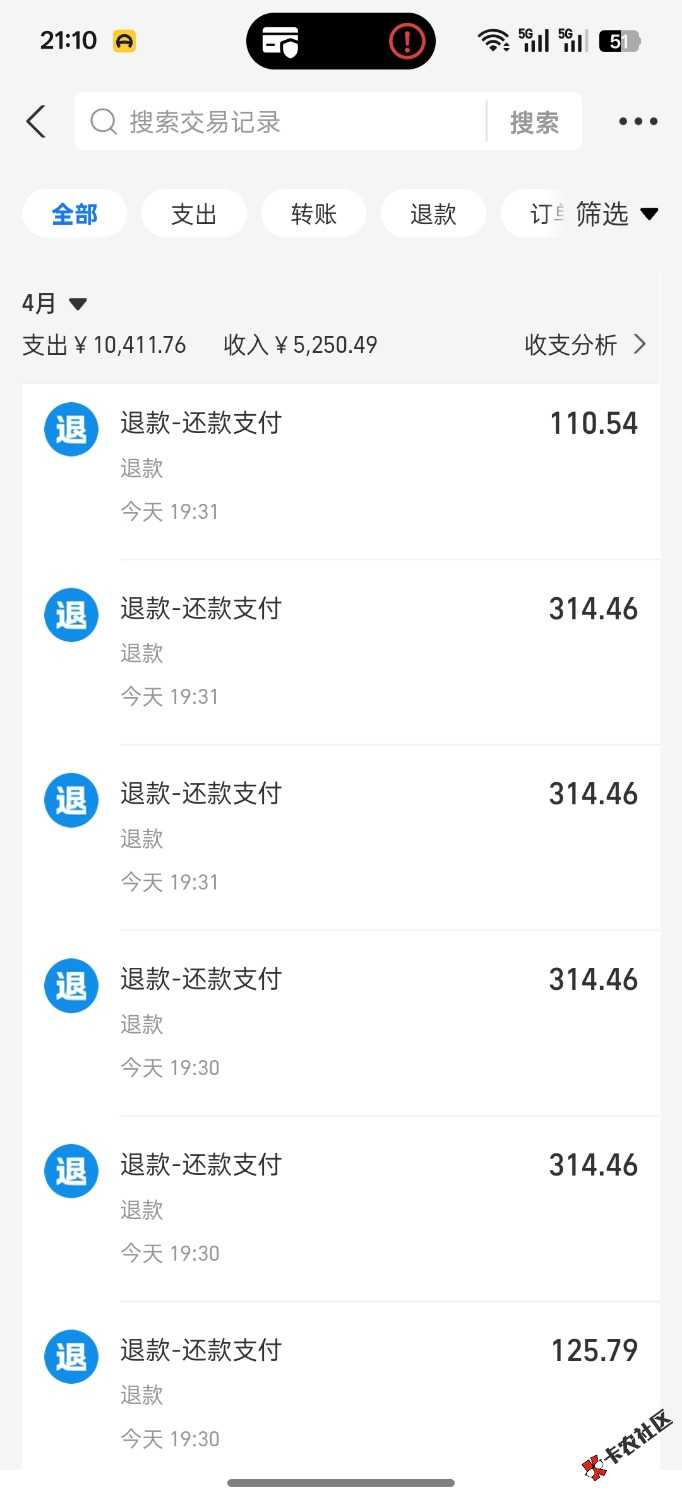Tap the 搜索 button
Screen dimensions: 682x1500
click(x=534, y=122)
